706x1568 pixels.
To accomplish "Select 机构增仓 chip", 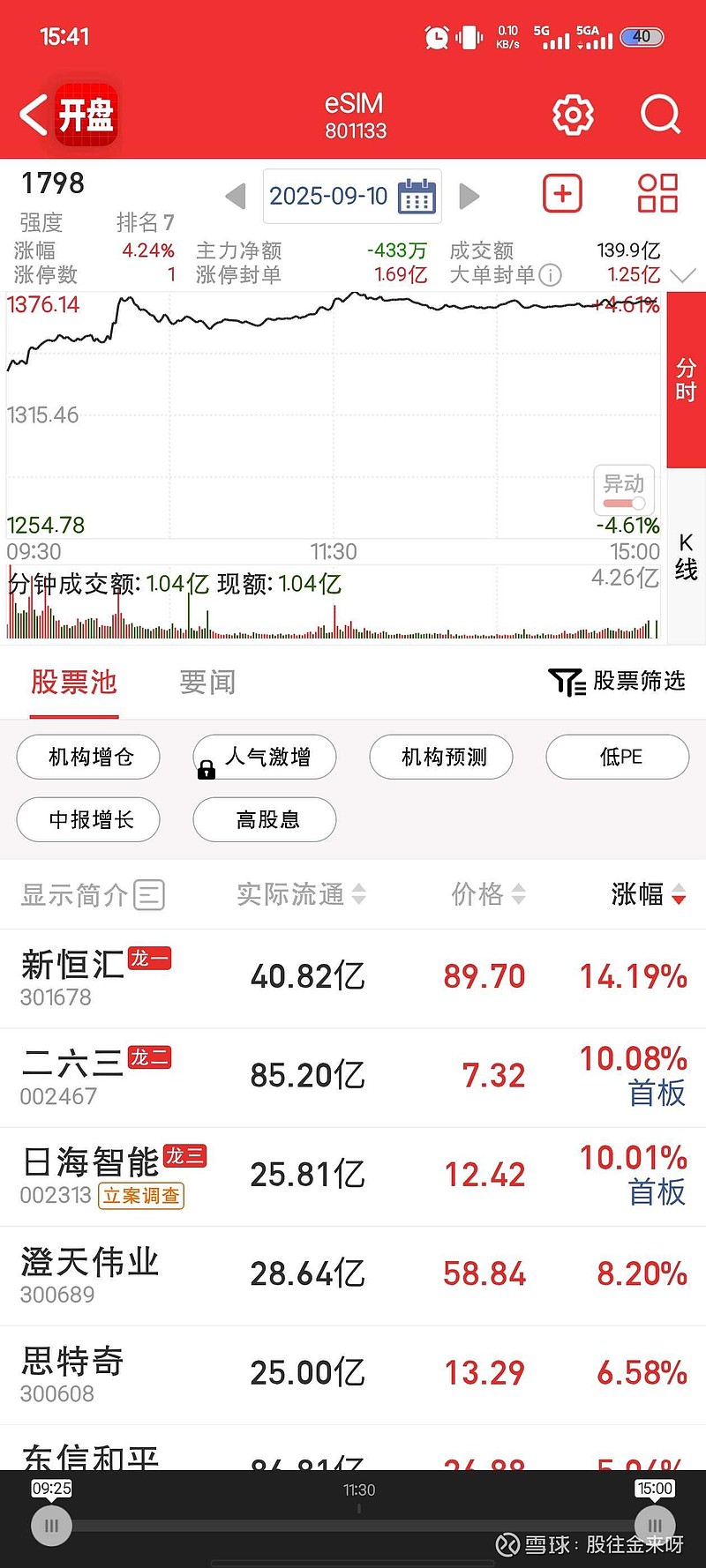I will [x=88, y=757].
